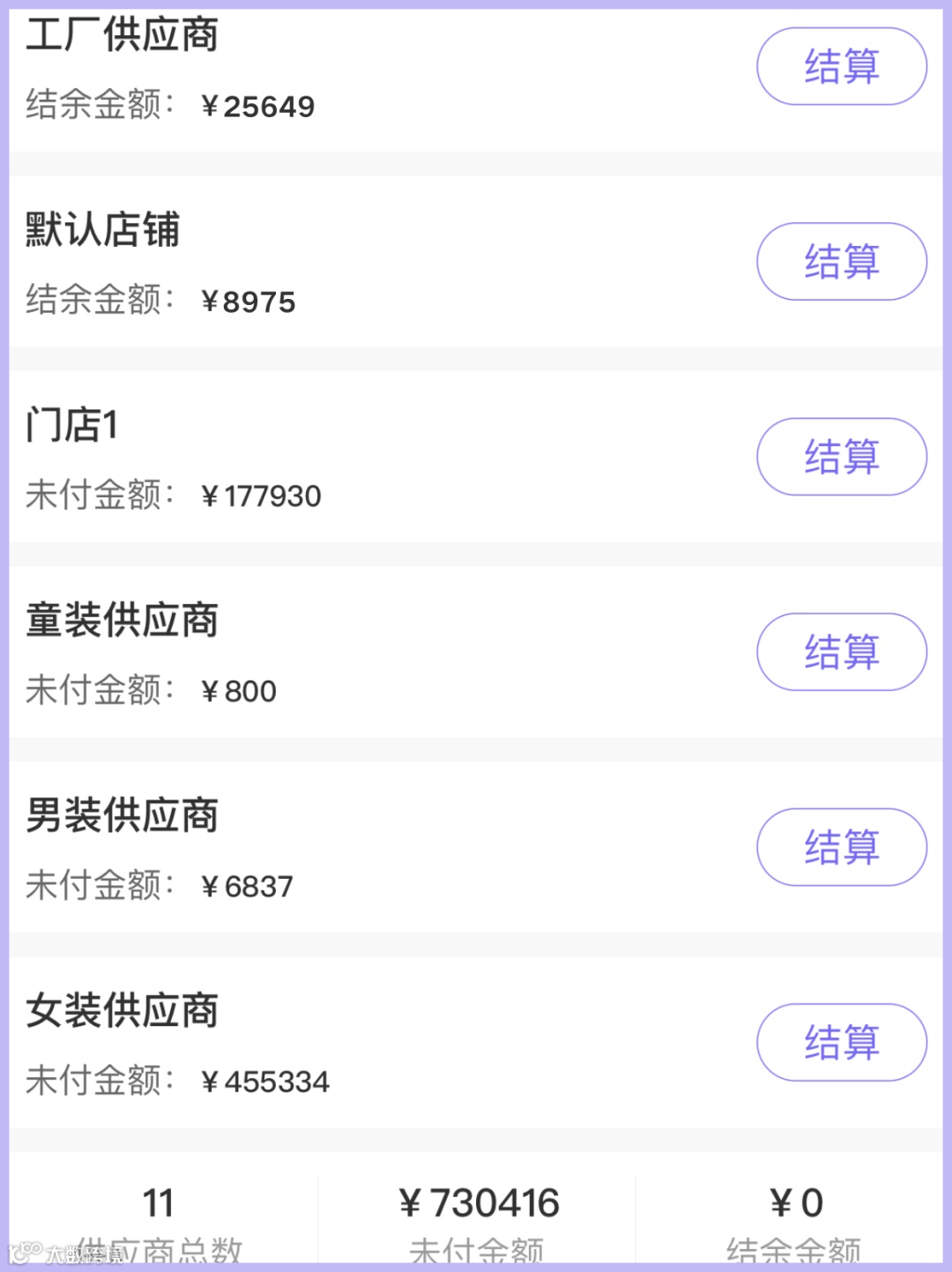Tap 结算 for 工厂供应商
This screenshot has height=1272, width=952.
[x=841, y=67]
